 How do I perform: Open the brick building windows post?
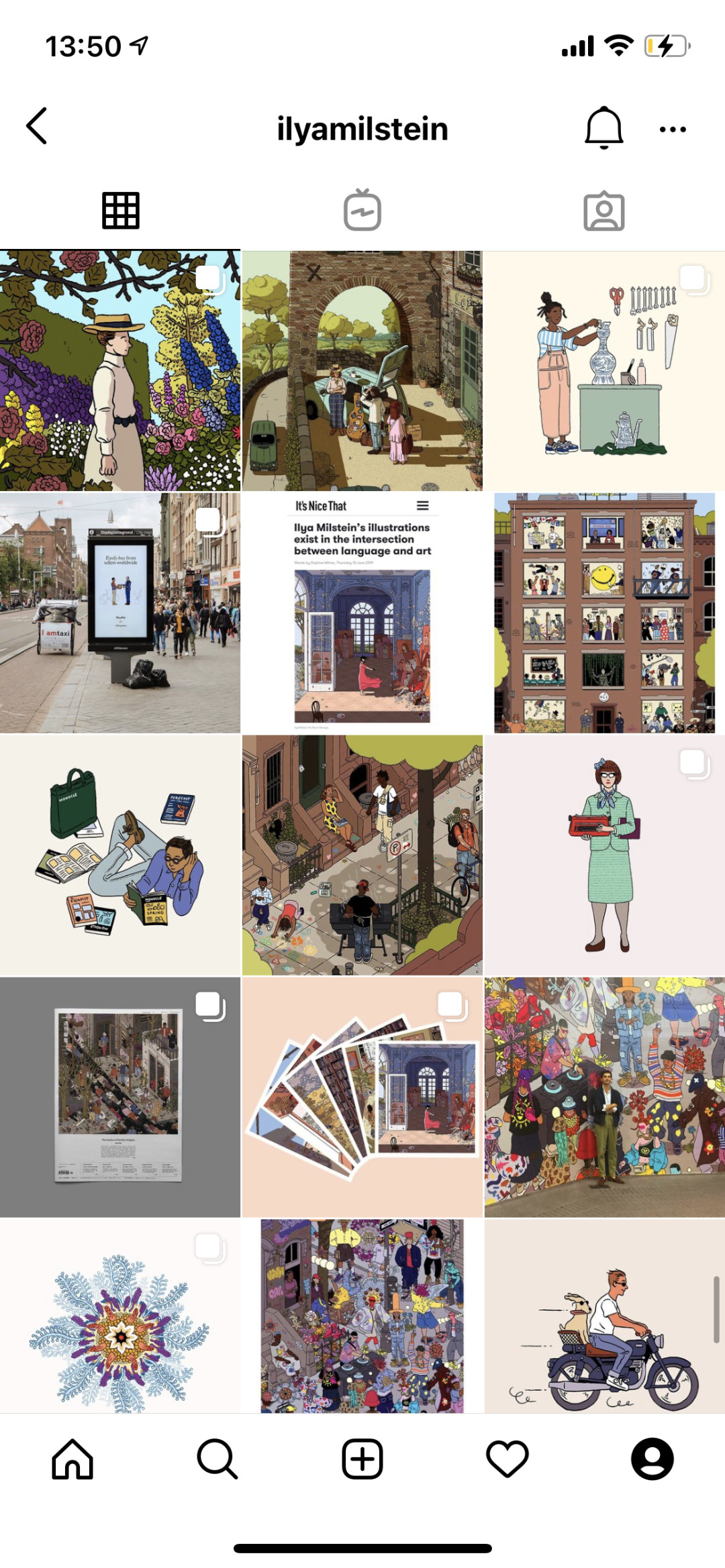tap(604, 613)
